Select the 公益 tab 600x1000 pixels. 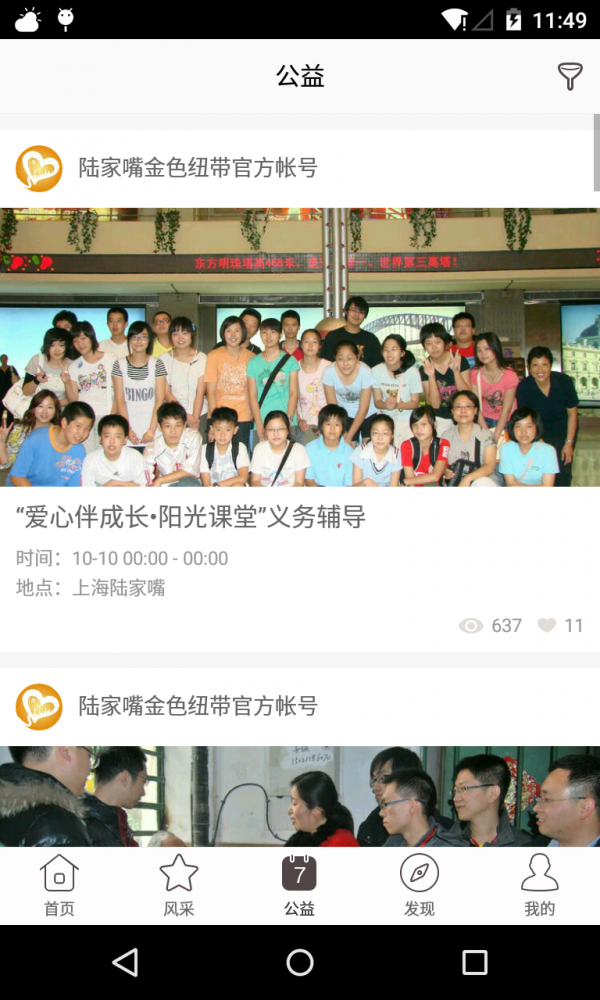[x=299, y=885]
